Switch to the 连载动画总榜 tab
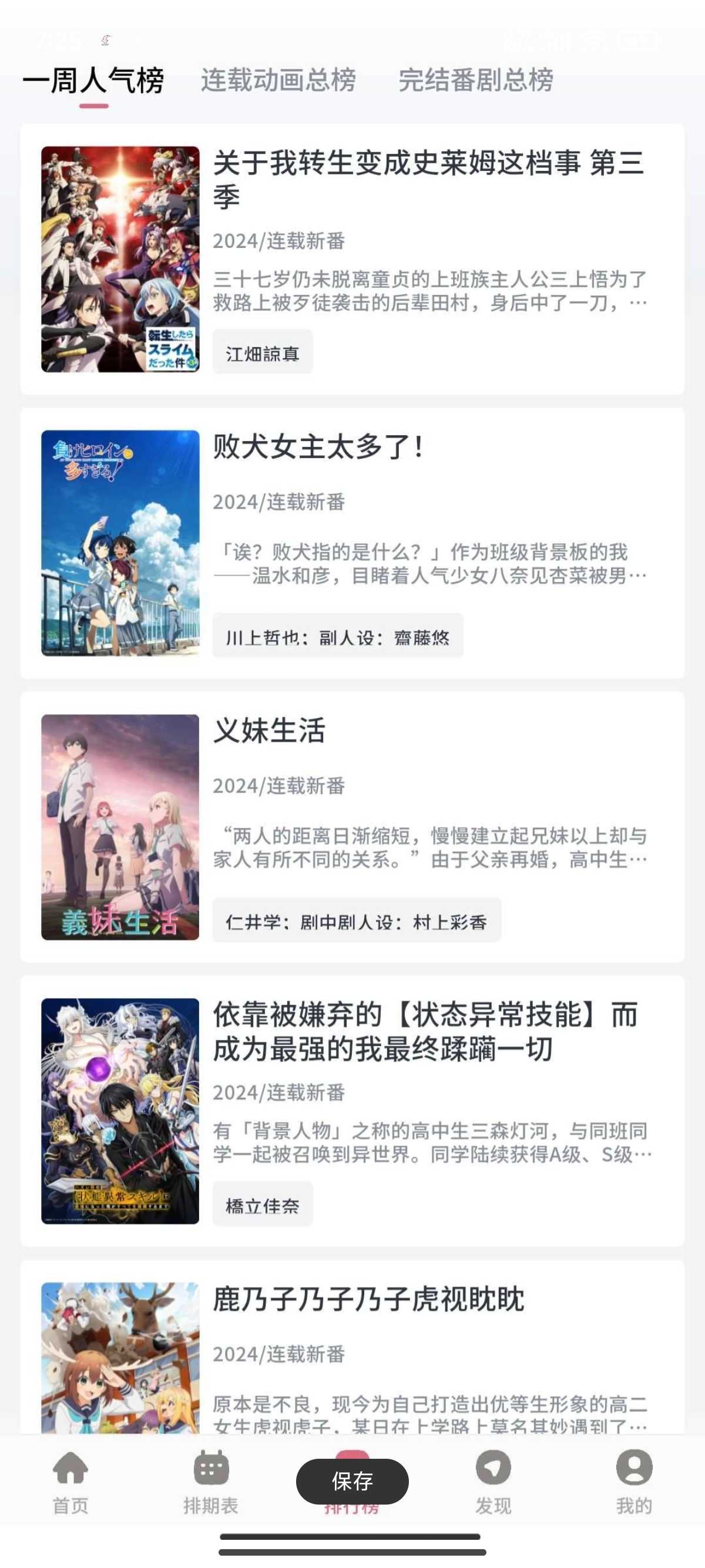Screen dimensions: 705x1568 pyautogui.click(x=278, y=80)
